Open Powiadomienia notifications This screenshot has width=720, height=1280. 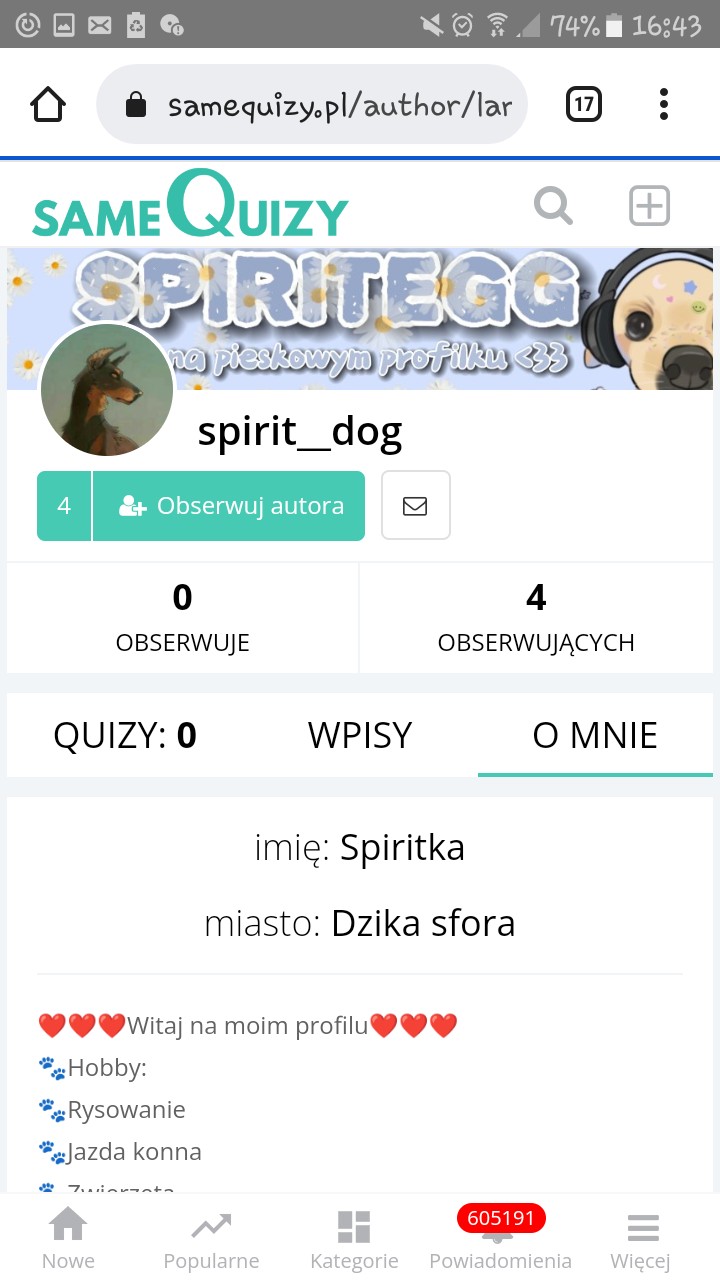[500, 1238]
